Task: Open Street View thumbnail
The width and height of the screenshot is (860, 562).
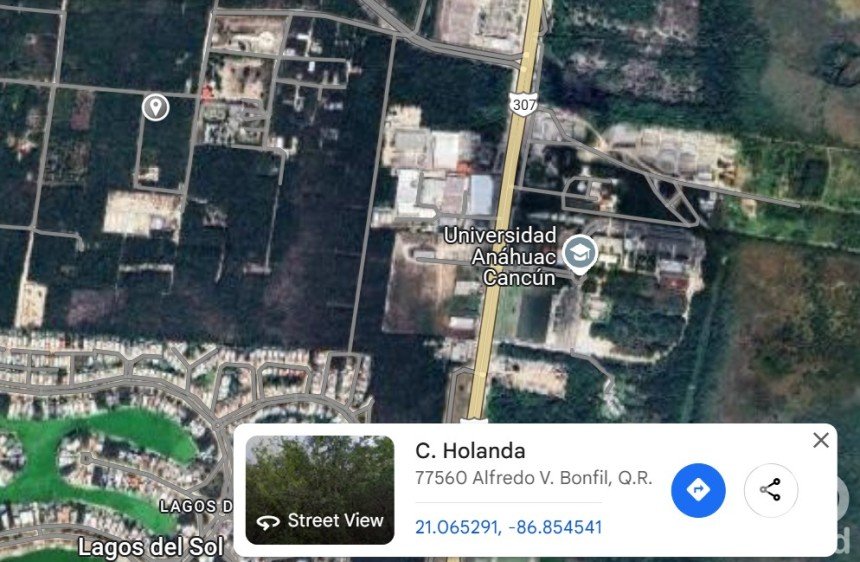Action: [x=320, y=490]
